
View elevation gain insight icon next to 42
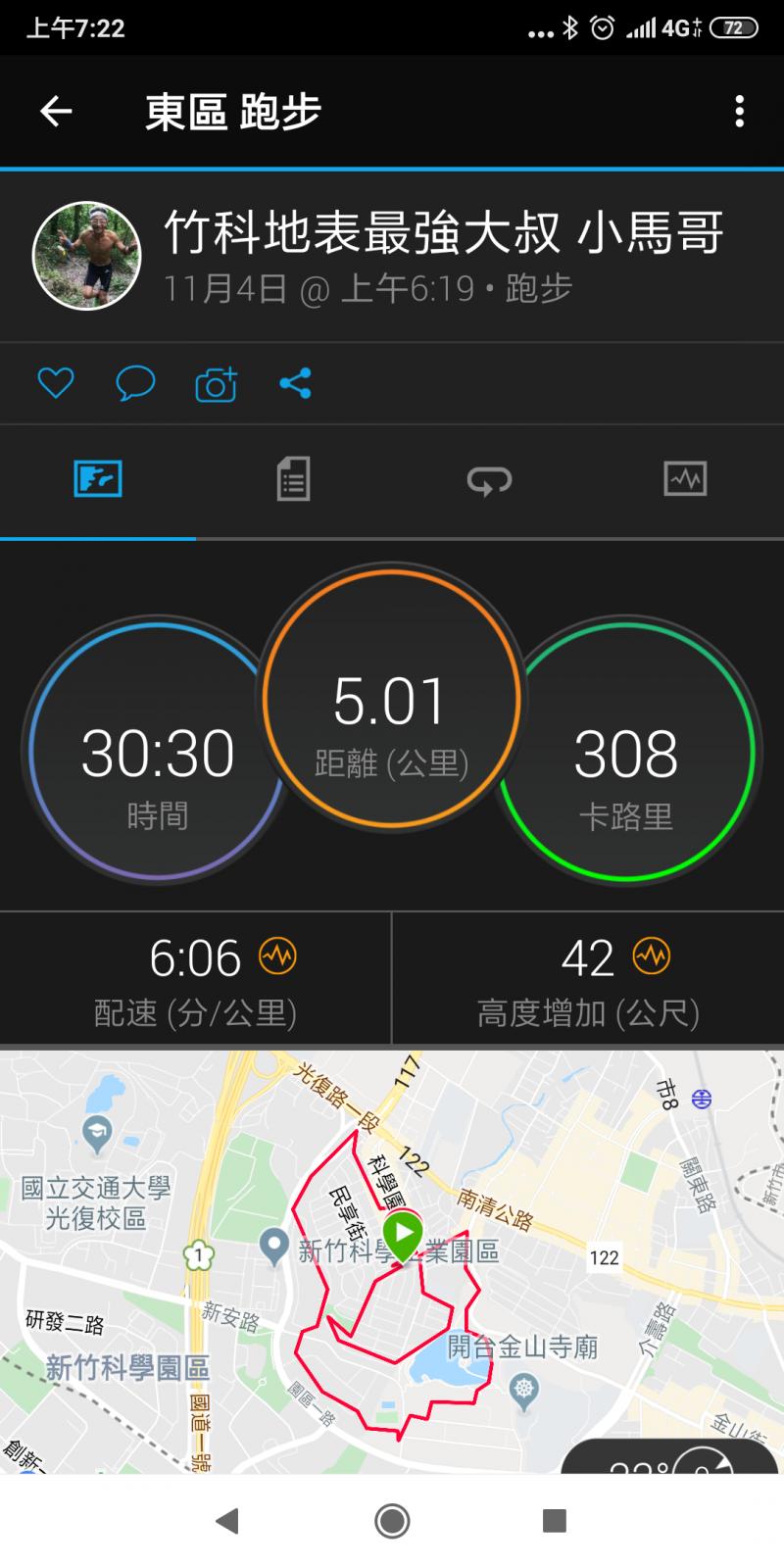[652, 955]
